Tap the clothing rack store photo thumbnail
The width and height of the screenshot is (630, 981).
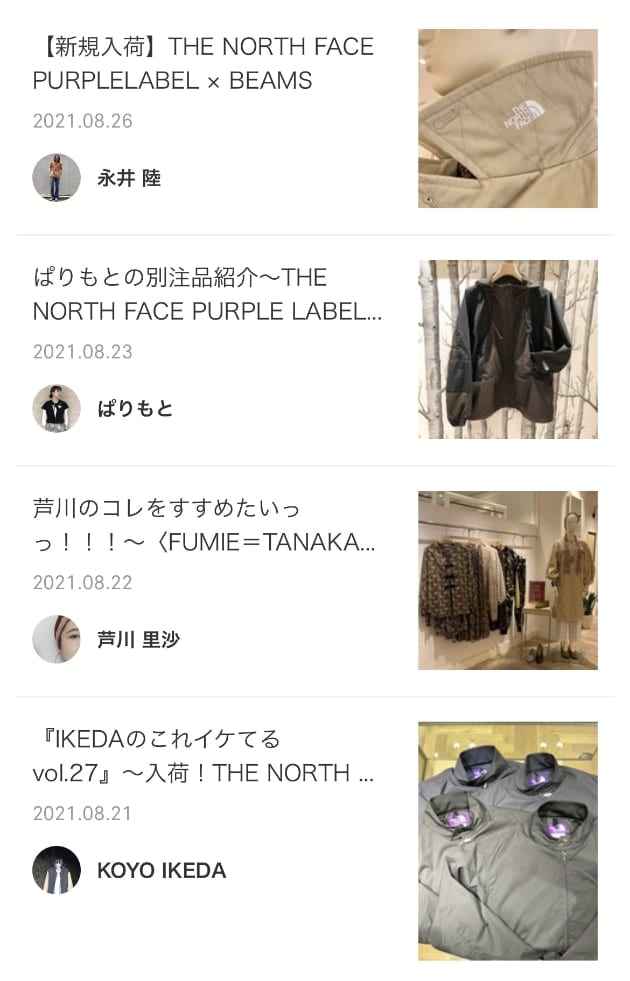point(507,580)
